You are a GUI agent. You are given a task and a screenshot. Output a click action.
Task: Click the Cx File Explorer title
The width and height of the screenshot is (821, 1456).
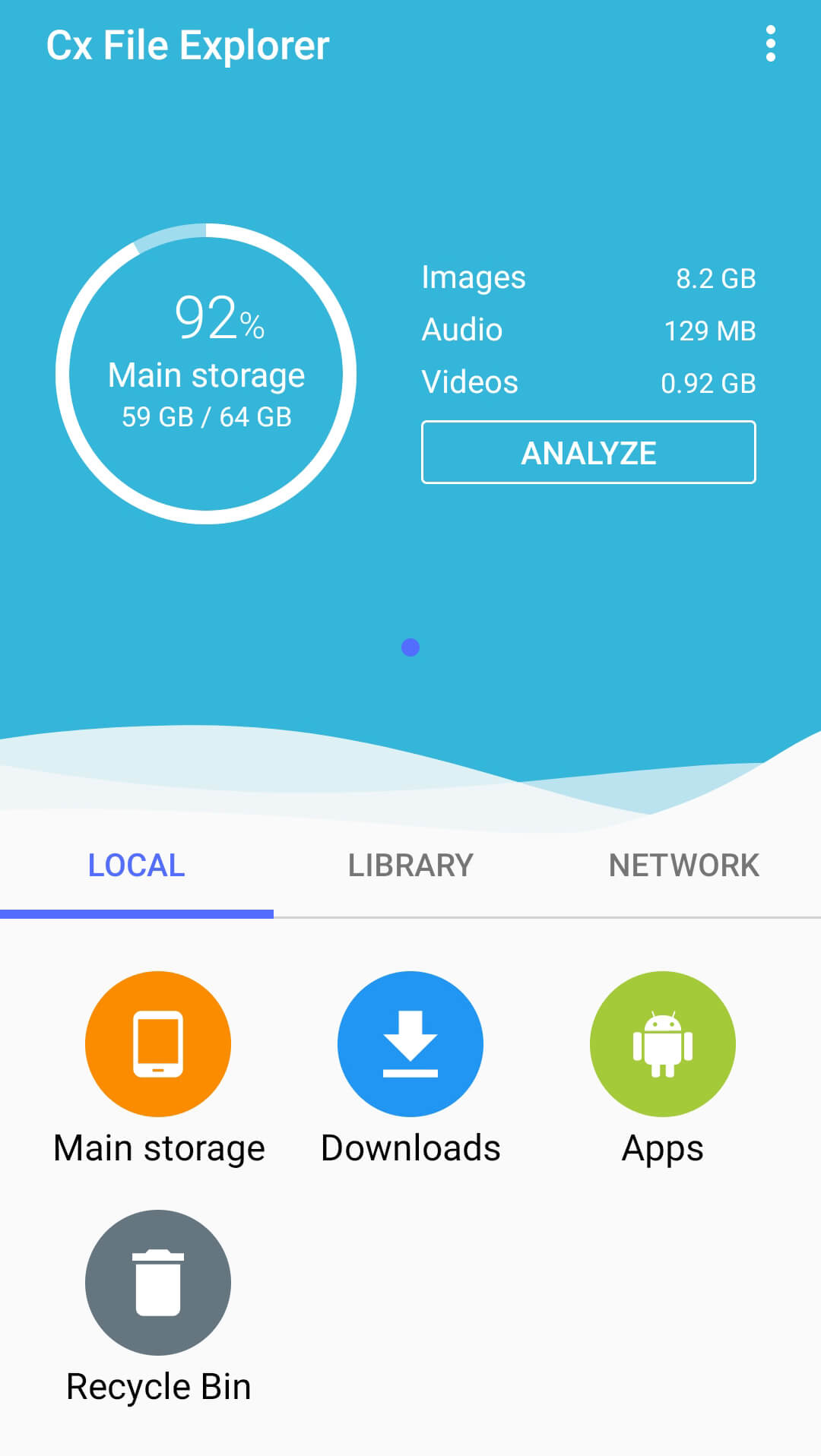click(189, 45)
